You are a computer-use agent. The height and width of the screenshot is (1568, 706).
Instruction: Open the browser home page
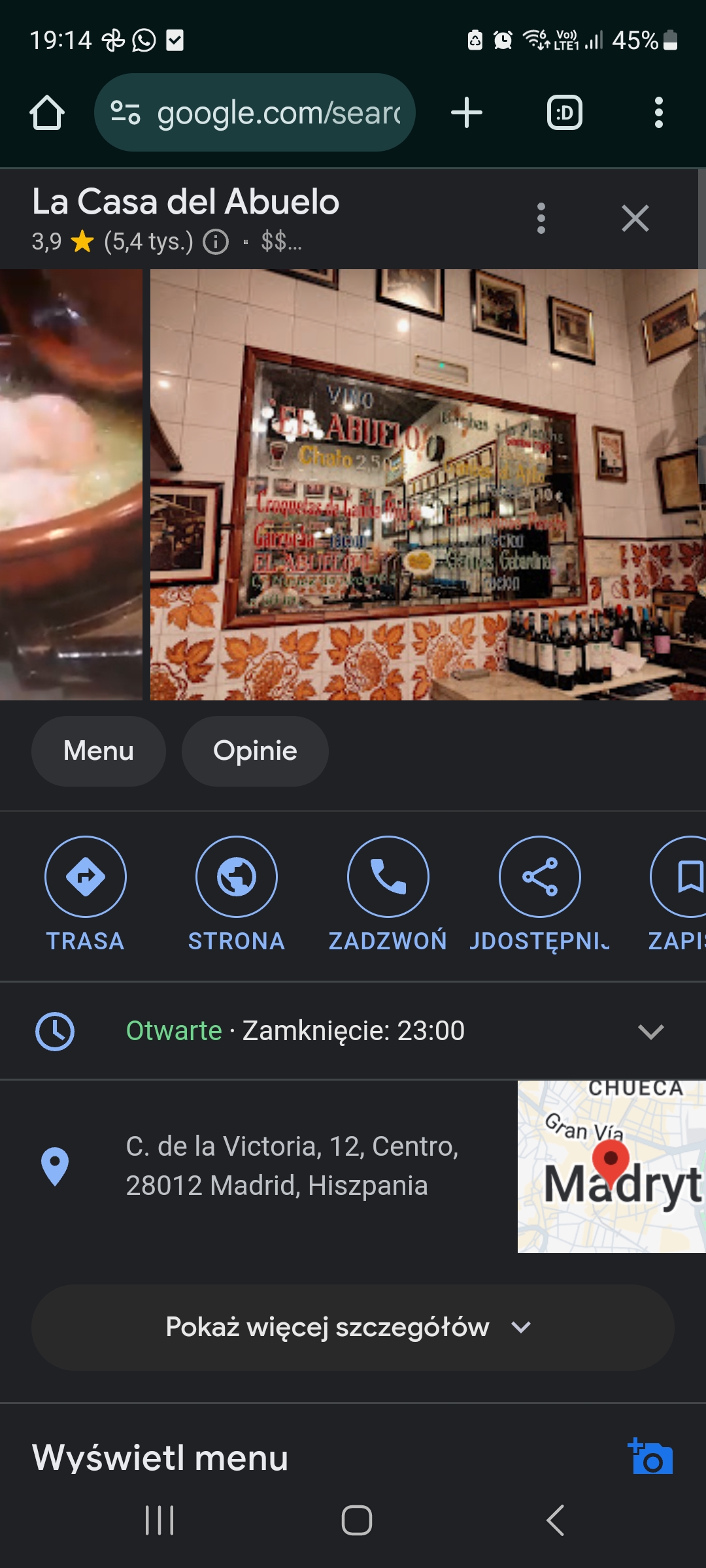click(47, 113)
